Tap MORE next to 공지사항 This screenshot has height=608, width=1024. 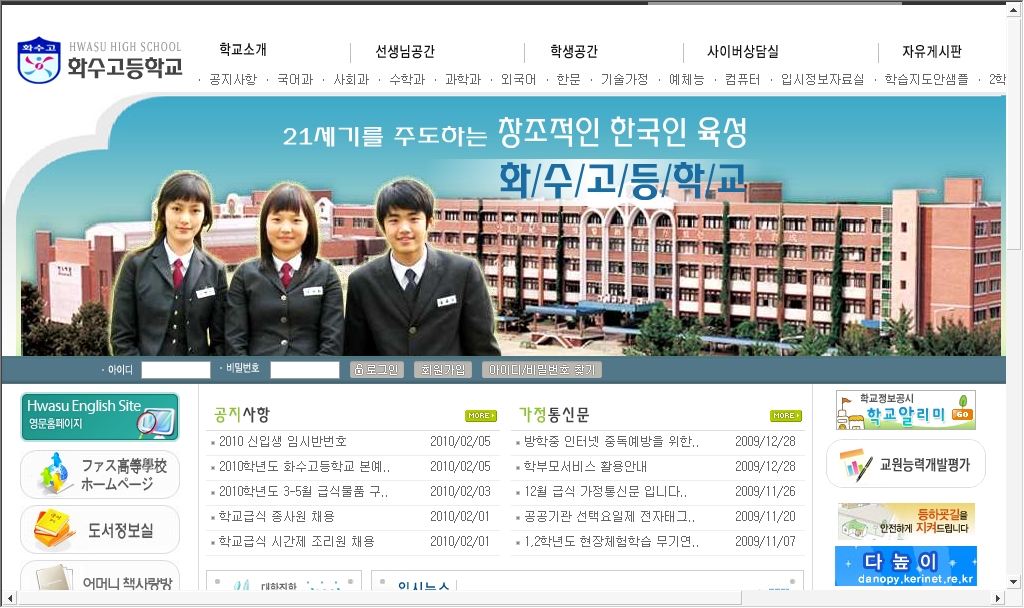coord(480,415)
